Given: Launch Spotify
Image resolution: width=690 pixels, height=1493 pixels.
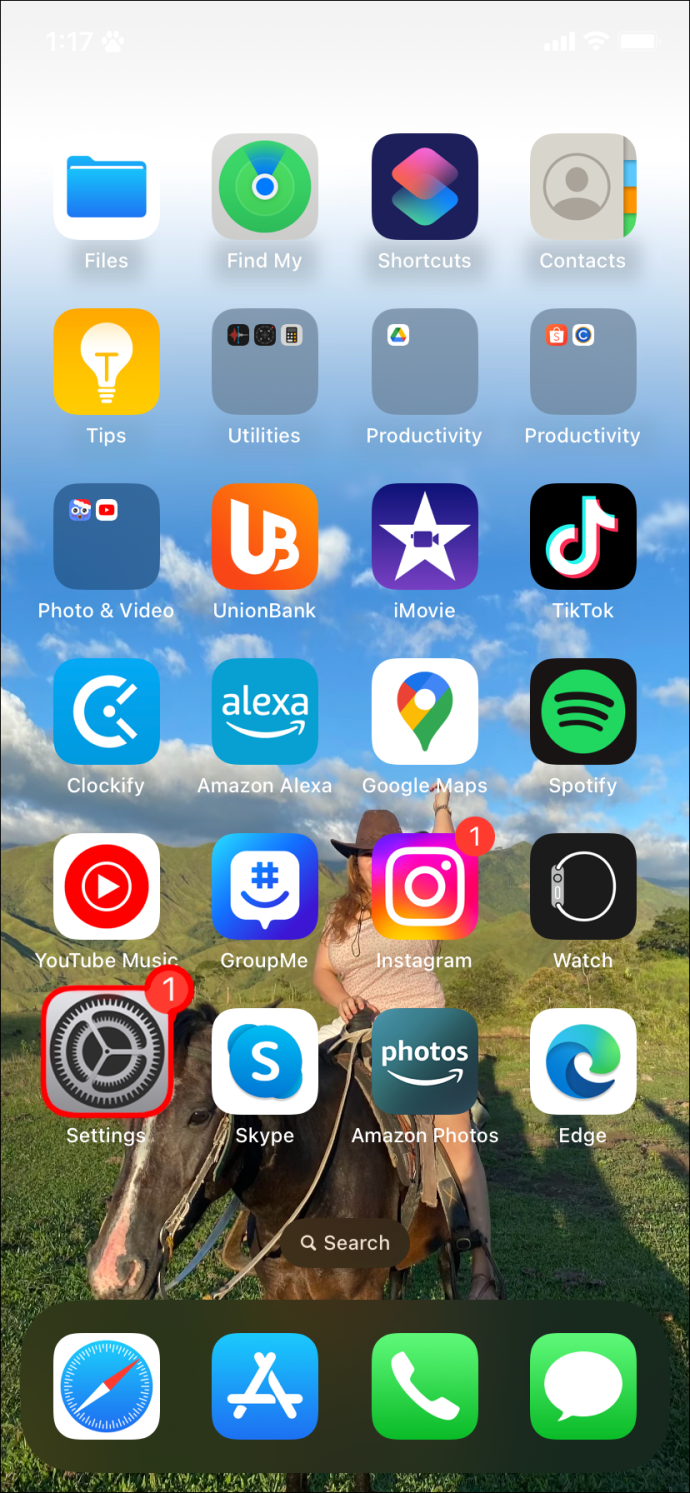Looking at the screenshot, I should pyautogui.click(x=583, y=712).
